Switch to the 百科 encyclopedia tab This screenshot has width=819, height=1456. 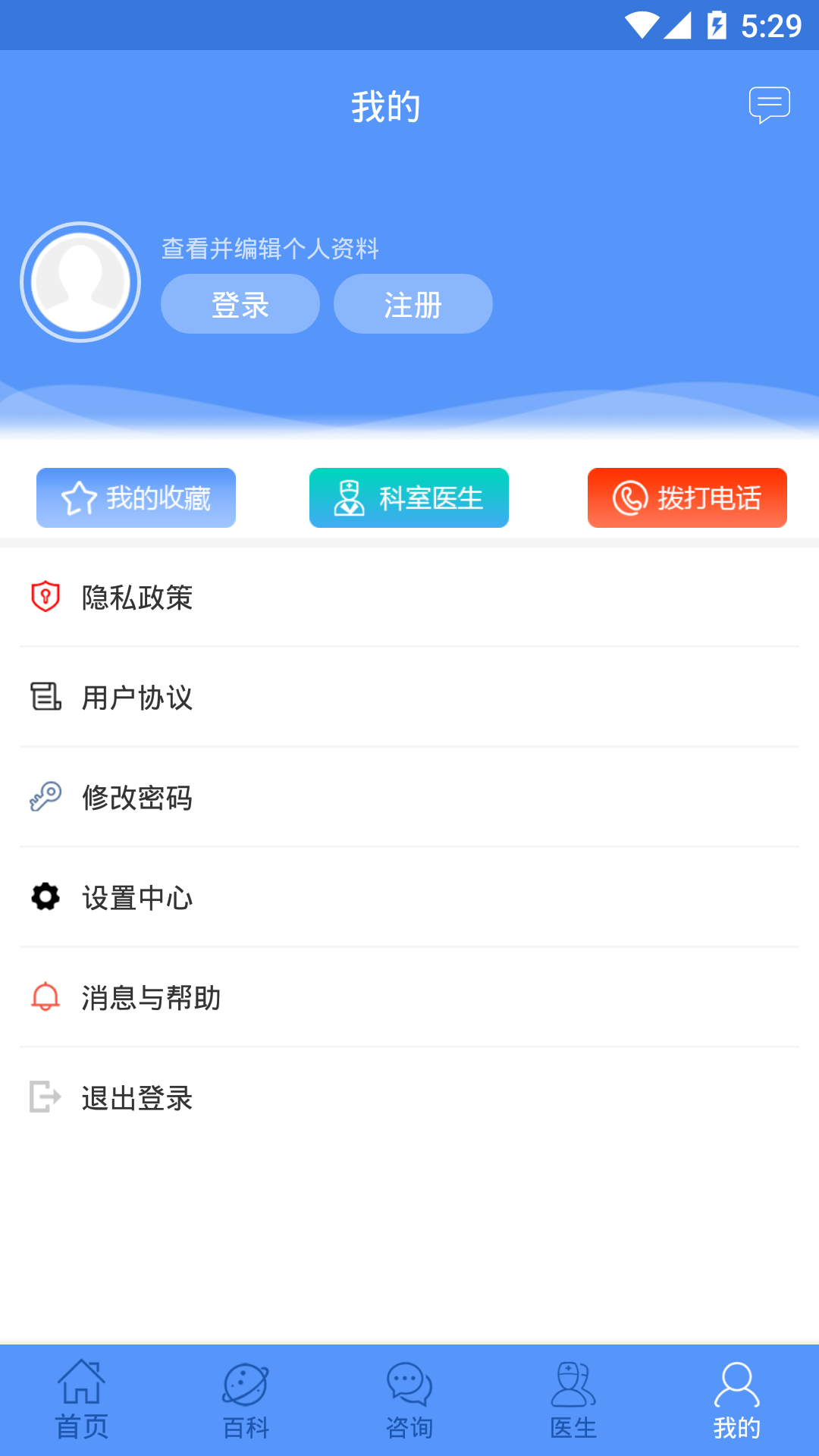[247, 1399]
